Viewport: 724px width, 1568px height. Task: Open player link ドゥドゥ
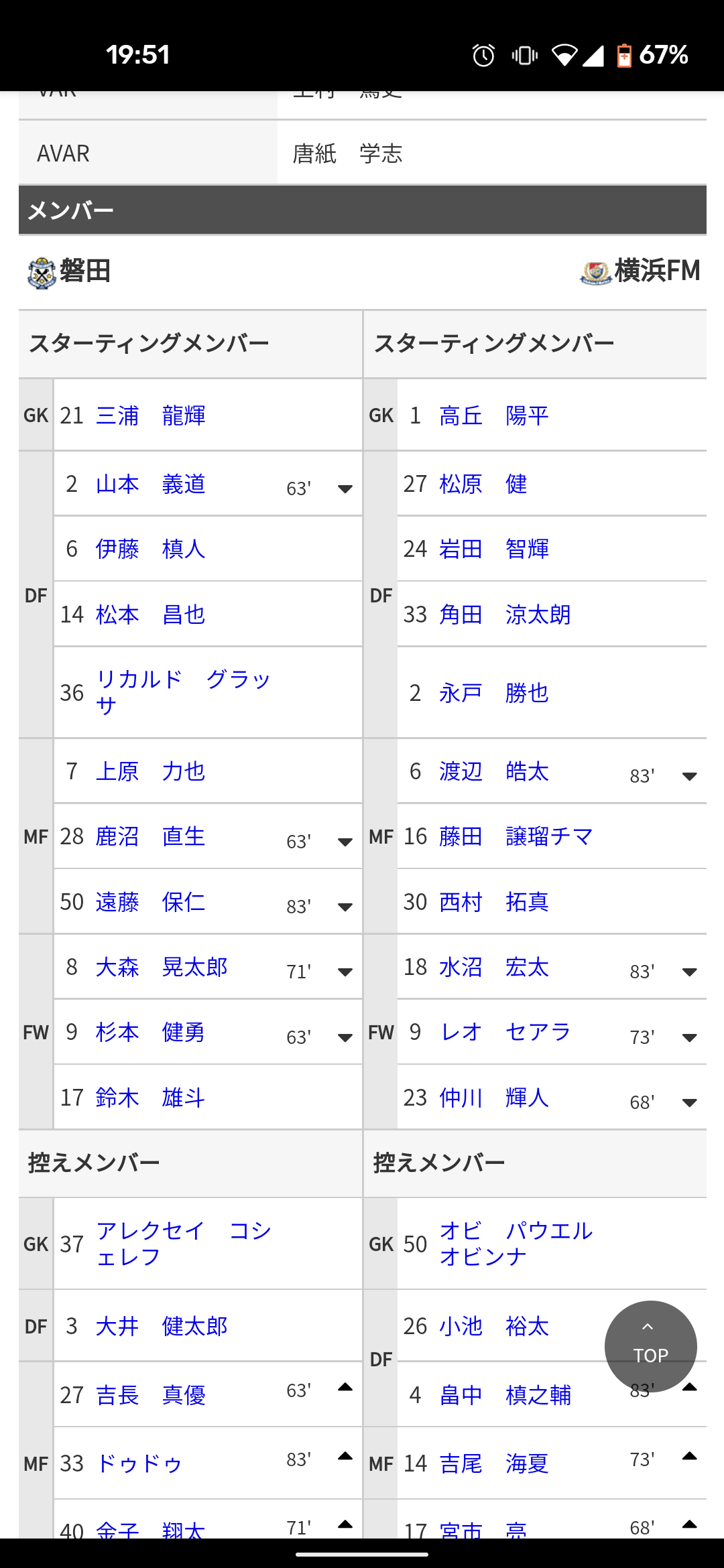(139, 1464)
